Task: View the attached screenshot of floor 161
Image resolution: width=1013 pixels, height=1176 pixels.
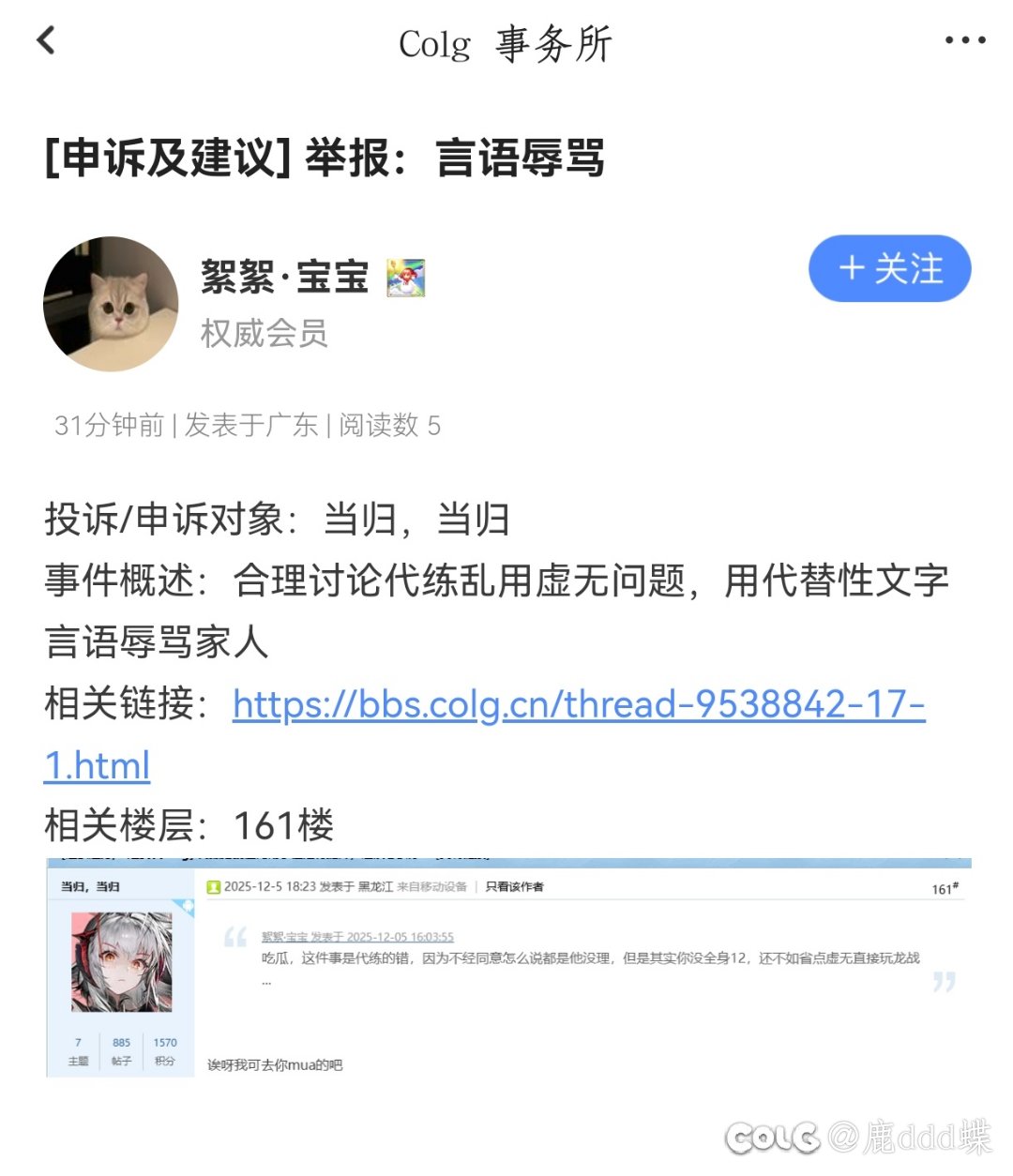Action: (508, 968)
